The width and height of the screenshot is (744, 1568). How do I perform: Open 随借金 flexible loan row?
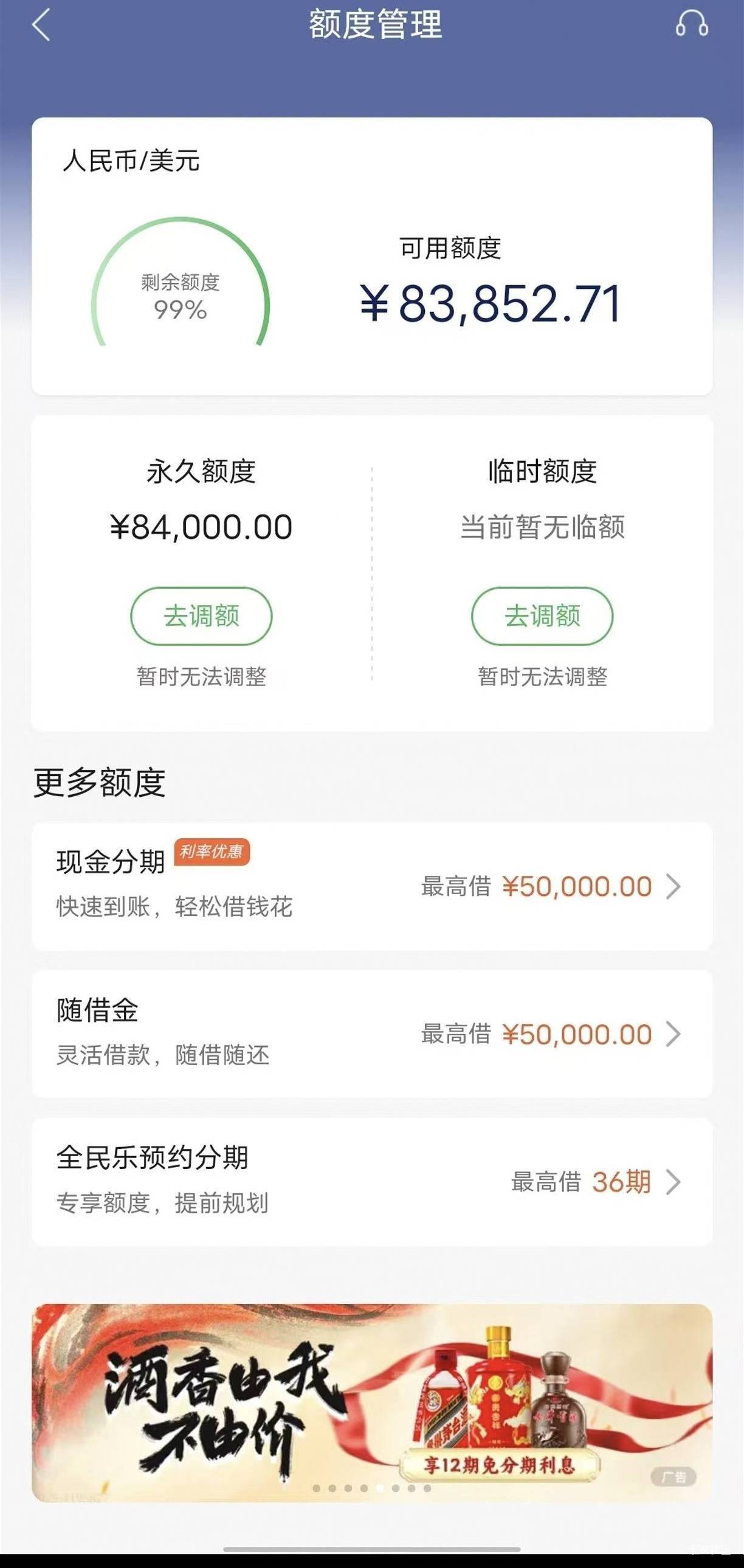(371, 1033)
